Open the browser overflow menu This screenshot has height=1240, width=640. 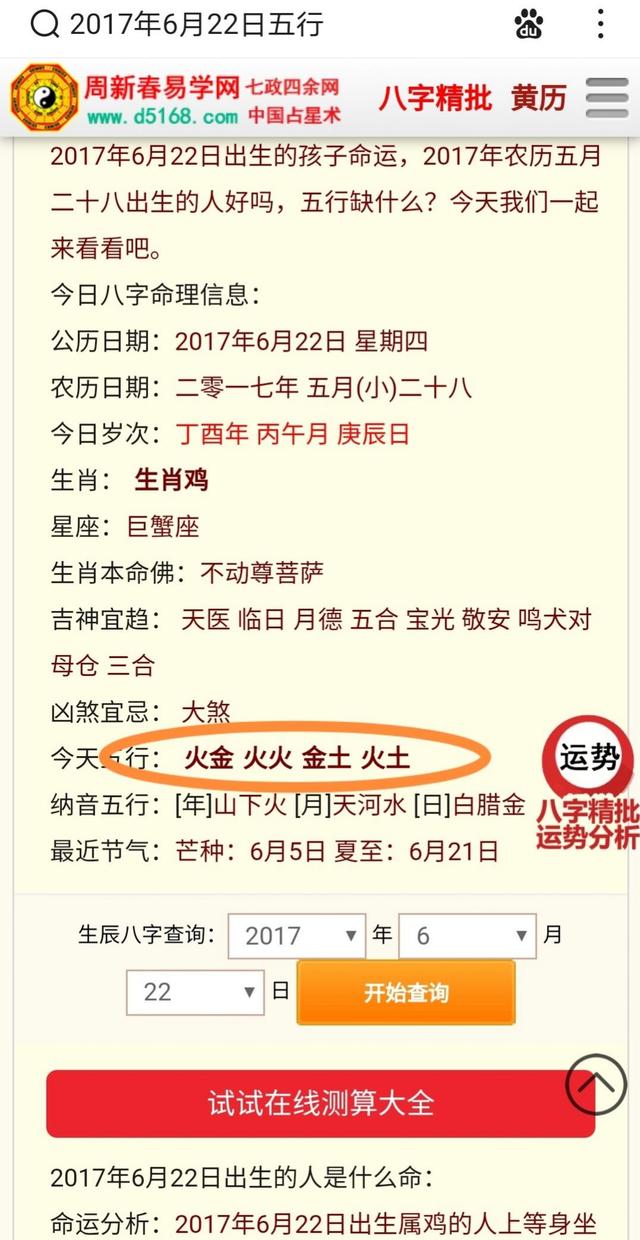pyautogui.click(x=600, y=24)
